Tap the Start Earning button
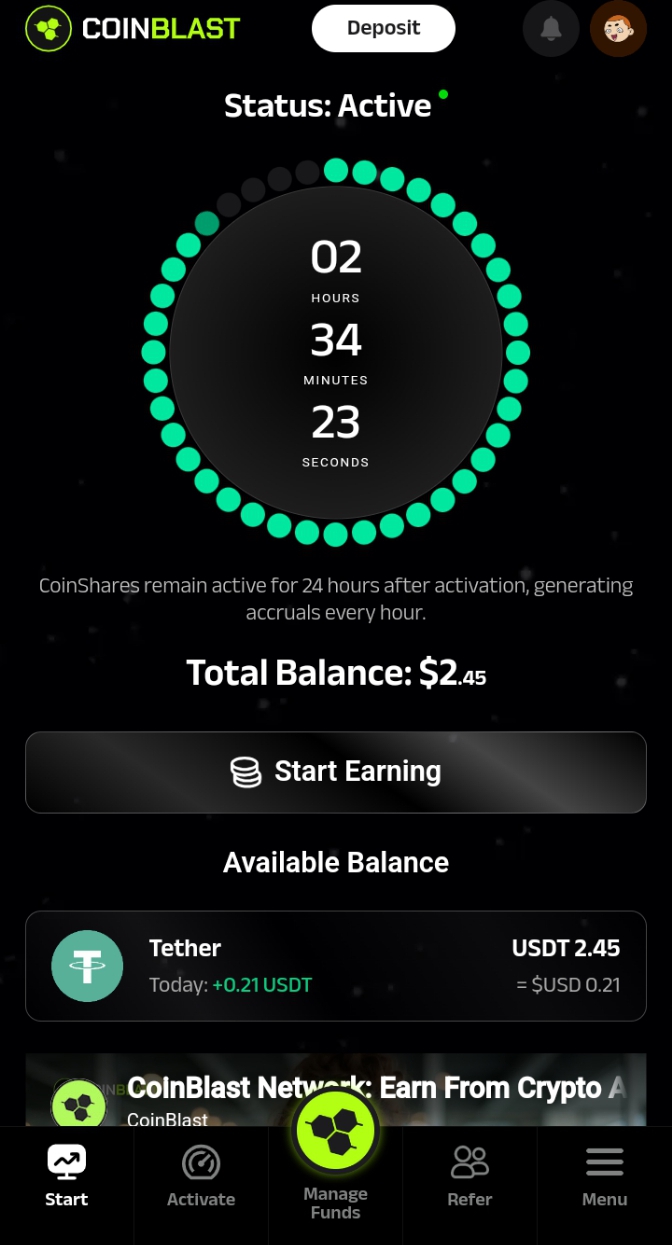 [x=336, y=772]
